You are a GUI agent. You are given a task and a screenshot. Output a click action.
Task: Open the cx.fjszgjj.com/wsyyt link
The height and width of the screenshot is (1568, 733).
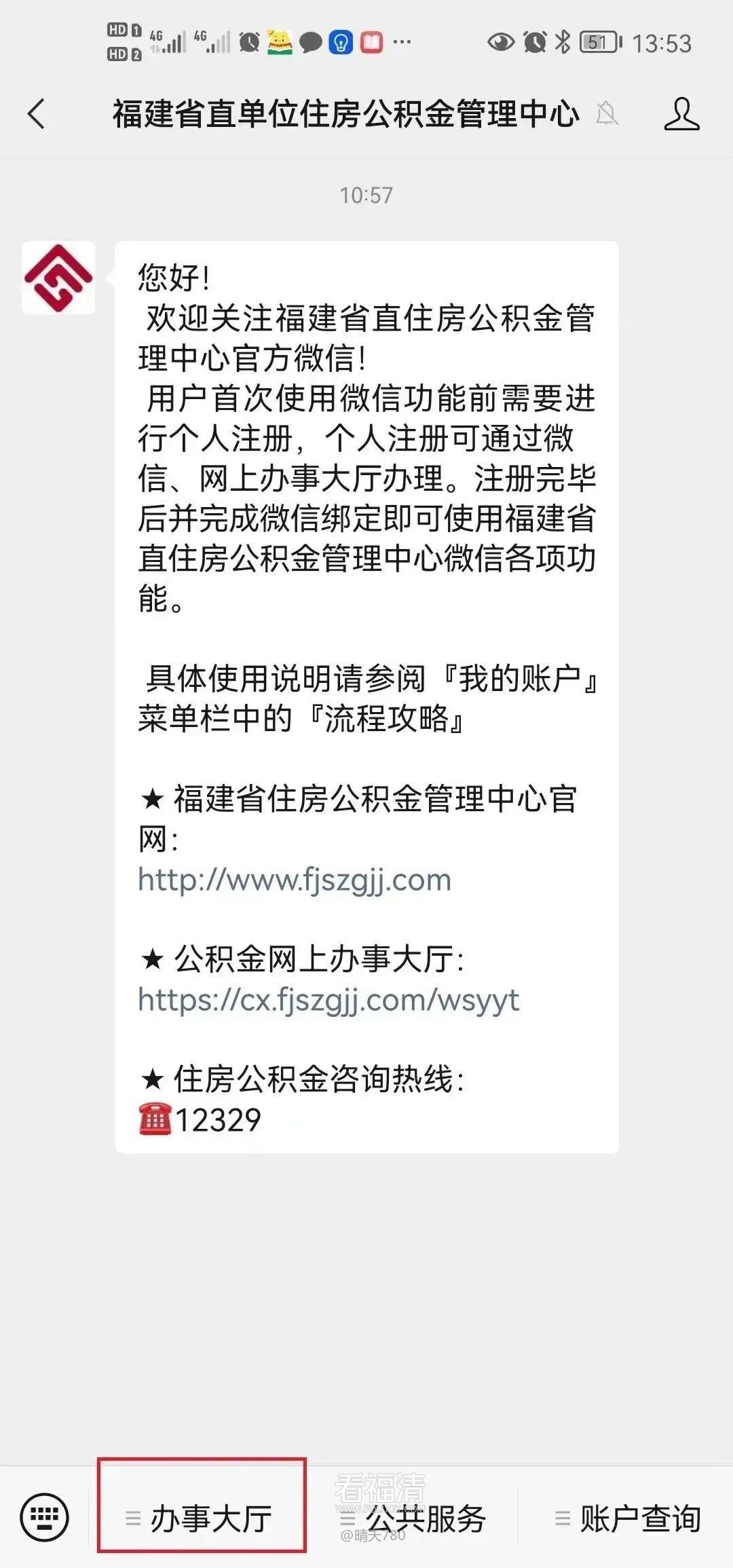click(x=328, y=1001)
